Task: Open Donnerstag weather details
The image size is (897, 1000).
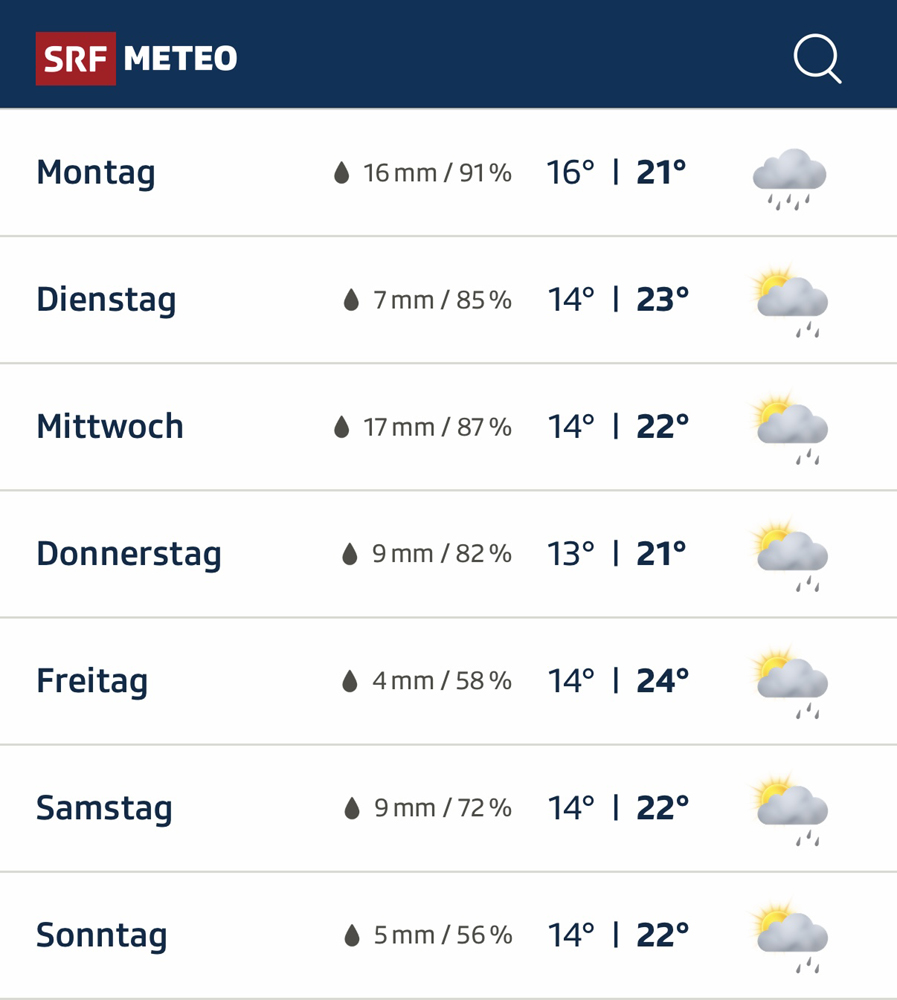Action: pos(448,554)
